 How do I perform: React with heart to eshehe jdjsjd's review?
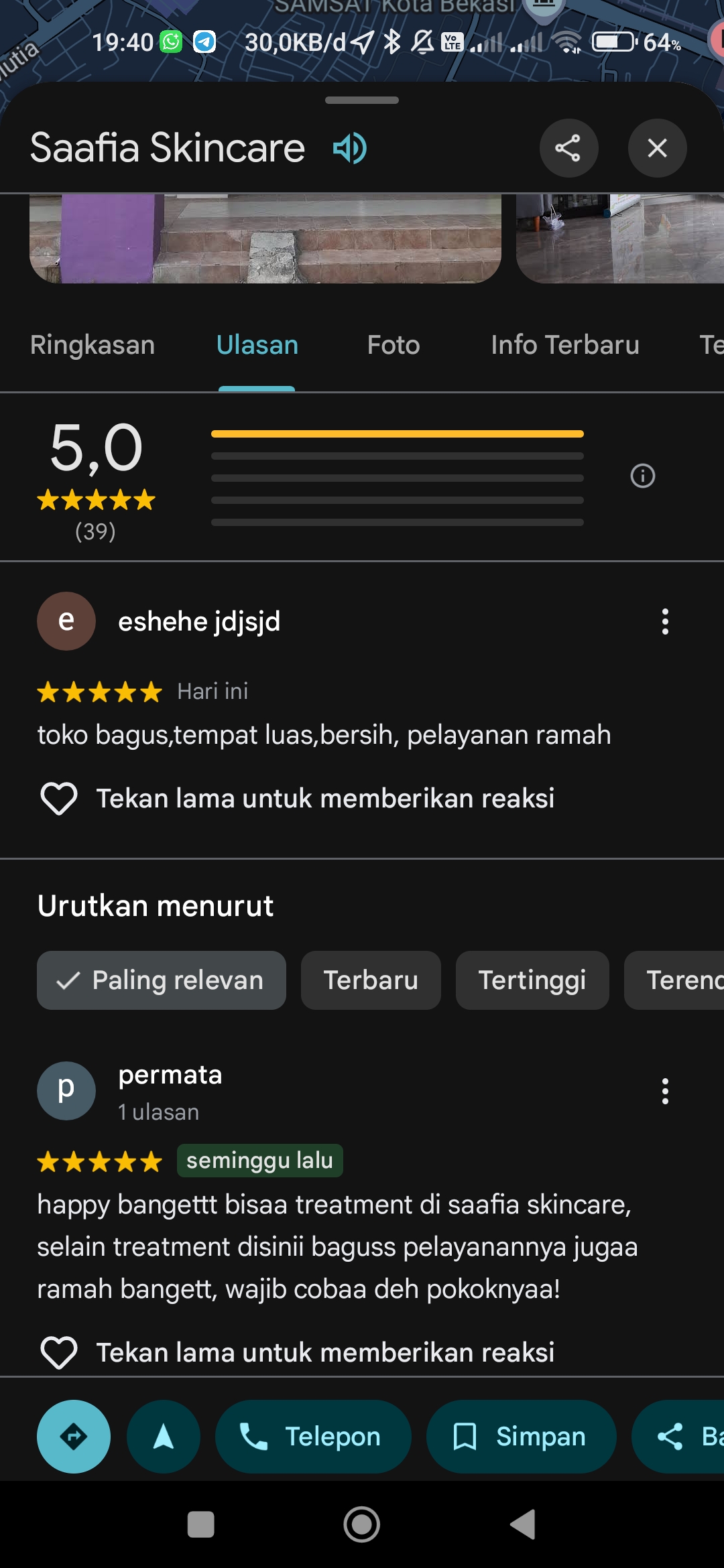click(59, 799)
